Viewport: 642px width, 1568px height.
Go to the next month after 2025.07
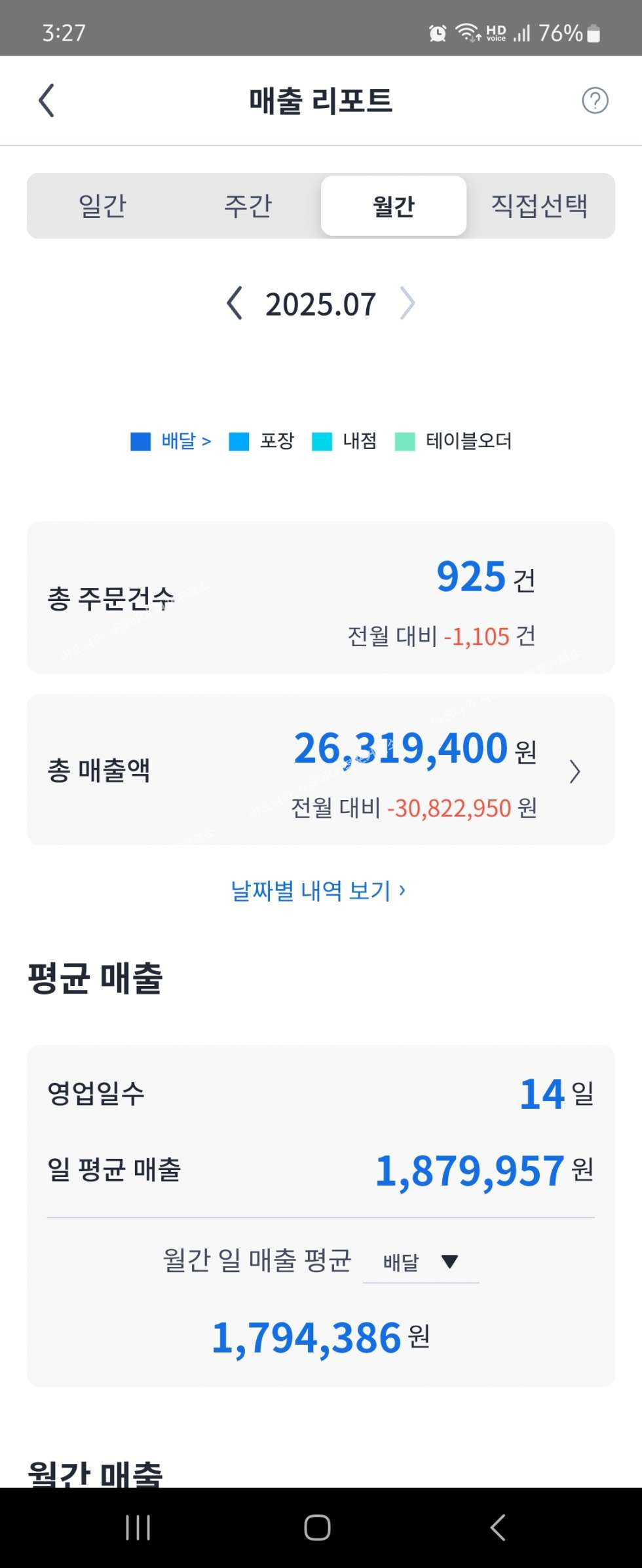[407, 304]
